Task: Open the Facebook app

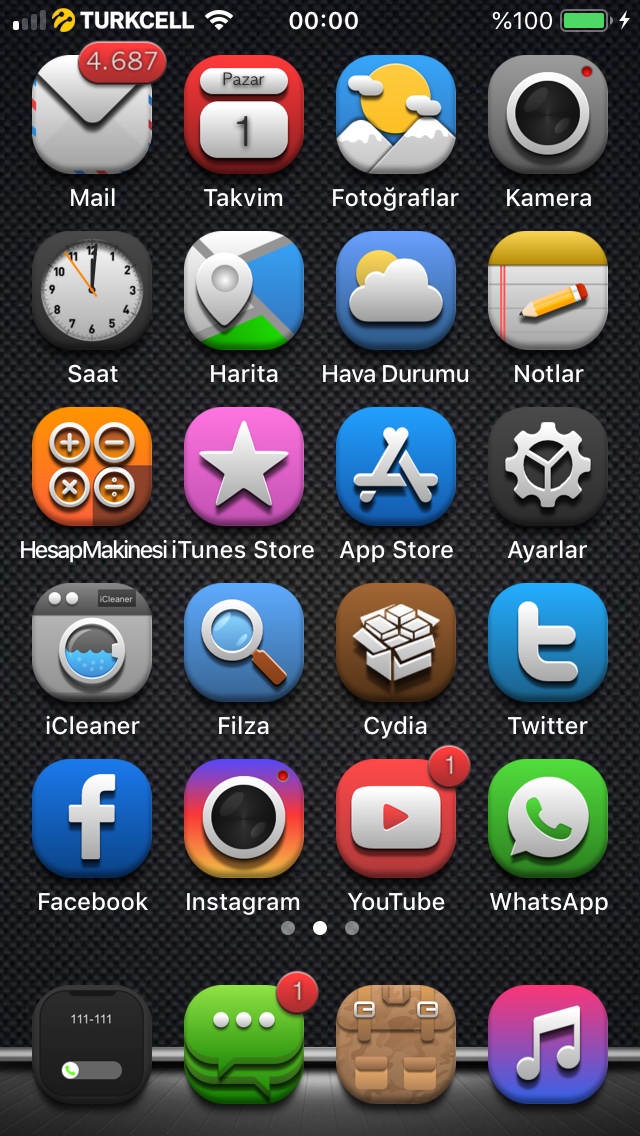Action: click(x=92, y=819)
